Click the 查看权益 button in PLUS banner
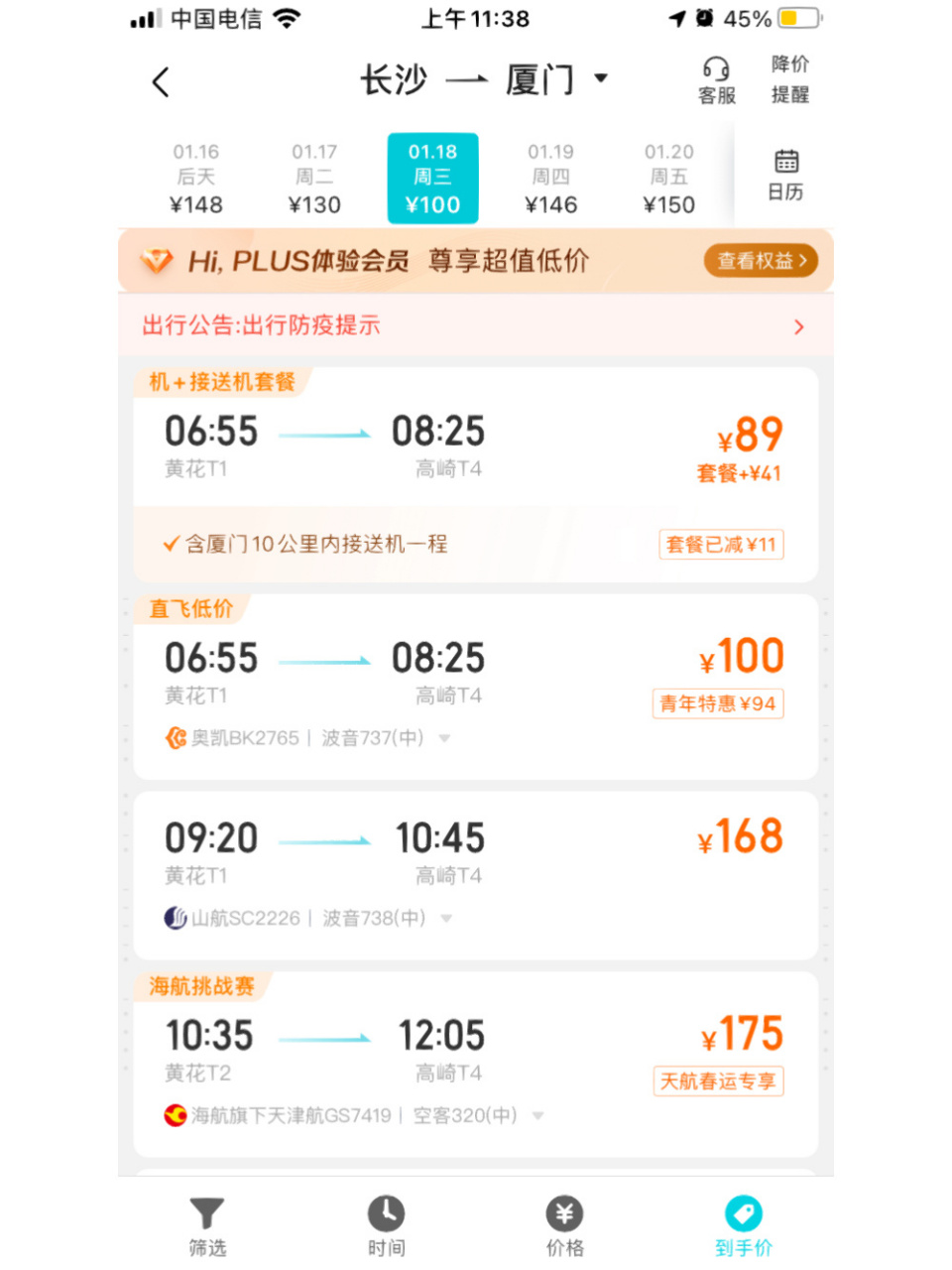The image size is (952, 1270). (760, 260)
